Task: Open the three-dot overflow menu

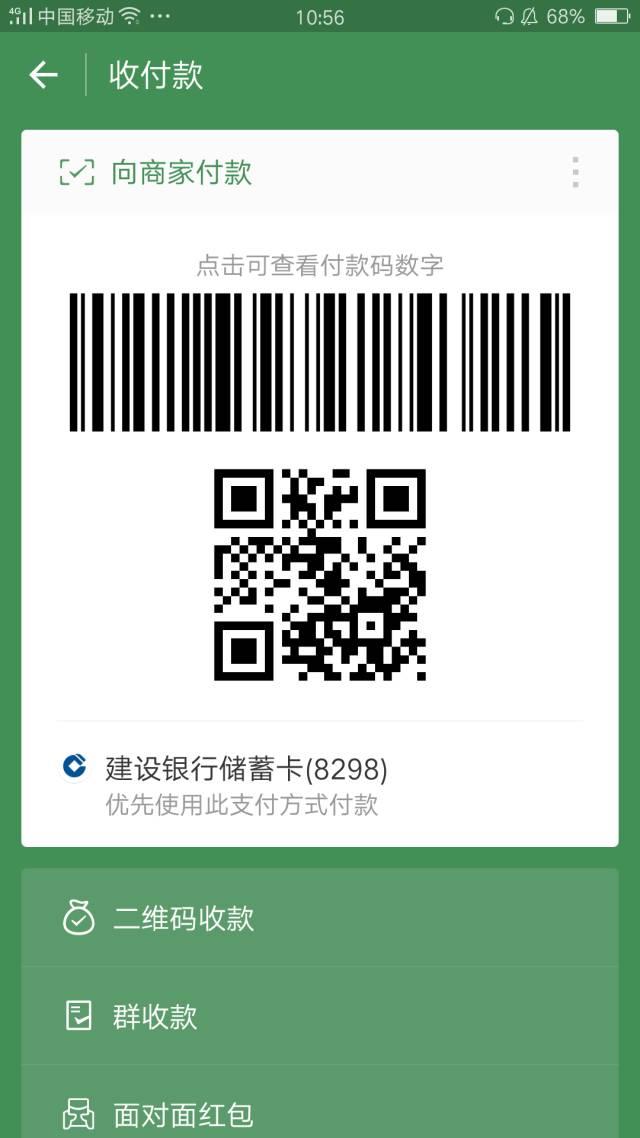Action: 575,172
